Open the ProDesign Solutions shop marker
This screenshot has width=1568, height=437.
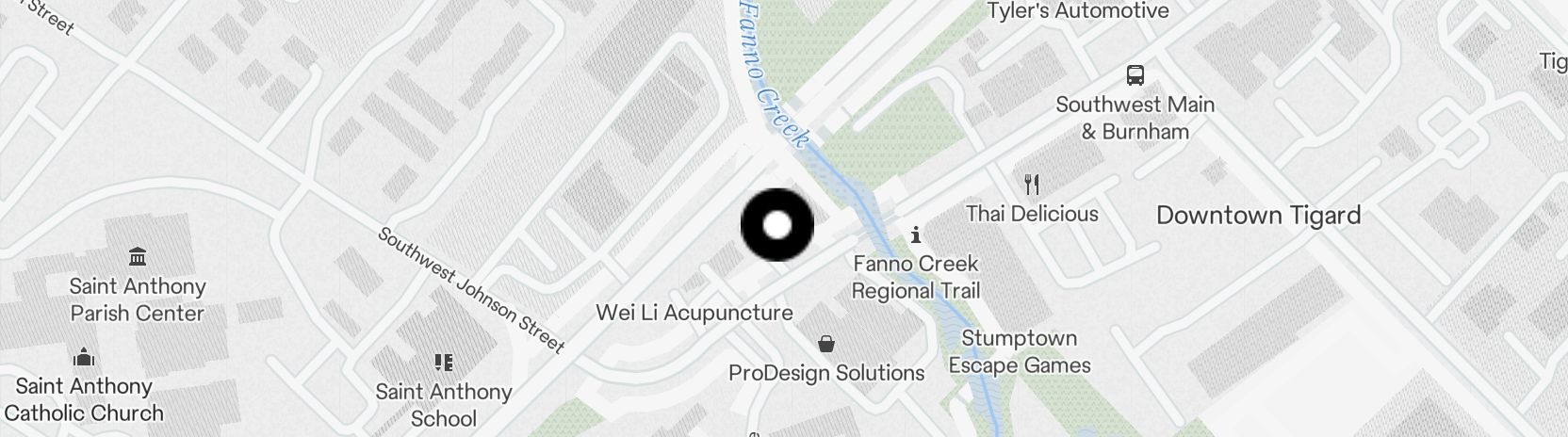826,344
